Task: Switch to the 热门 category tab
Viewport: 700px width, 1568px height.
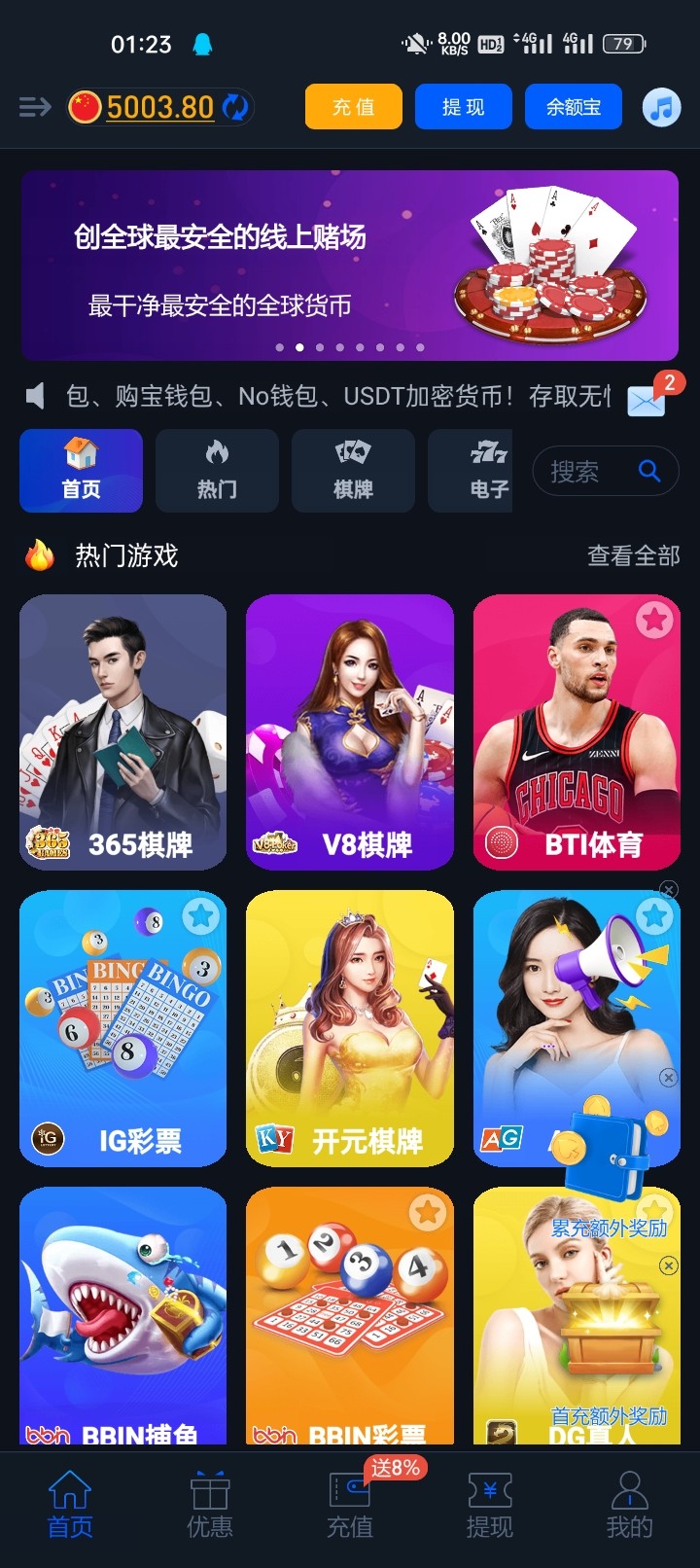Action: [x=217, y=471]
